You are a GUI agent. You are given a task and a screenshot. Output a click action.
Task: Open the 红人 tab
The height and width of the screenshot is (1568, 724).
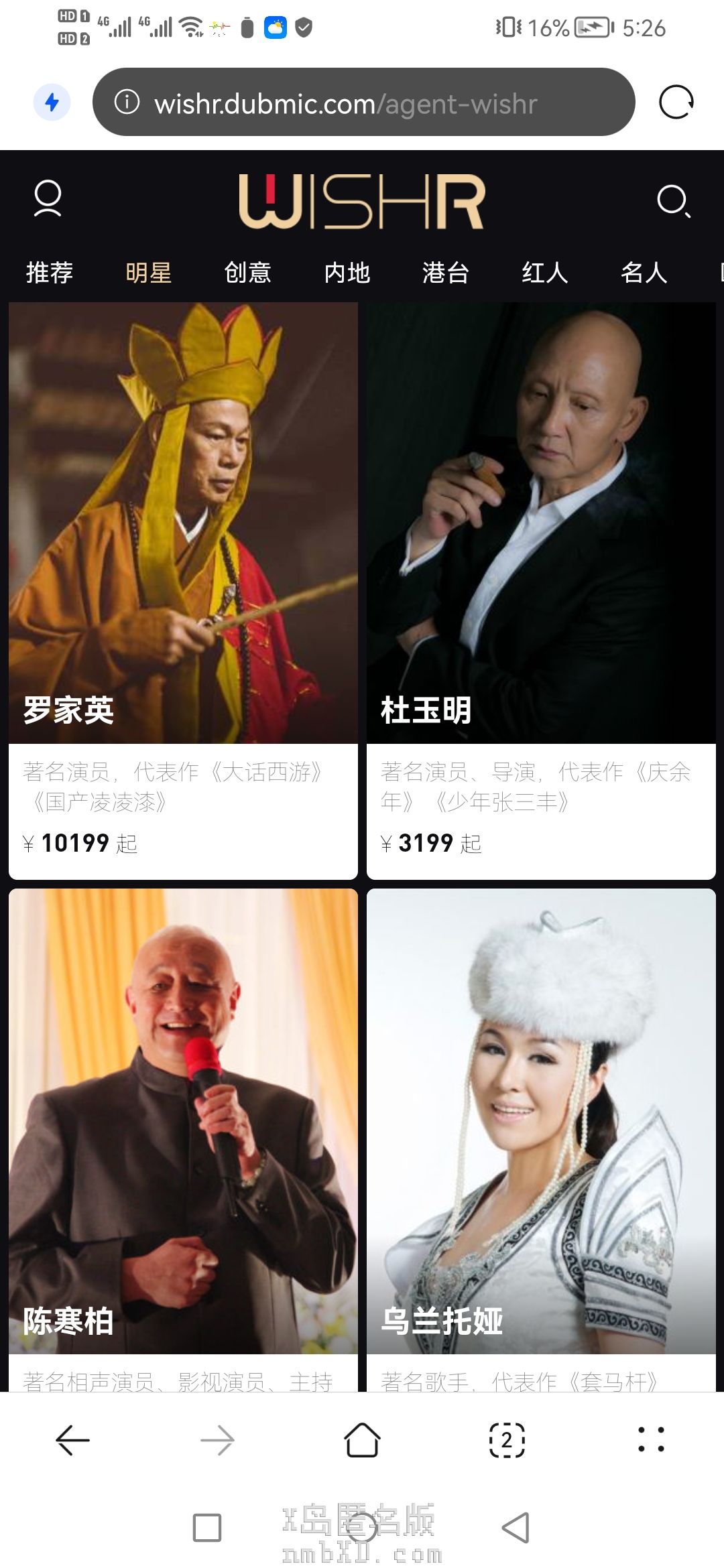[545, 273]
